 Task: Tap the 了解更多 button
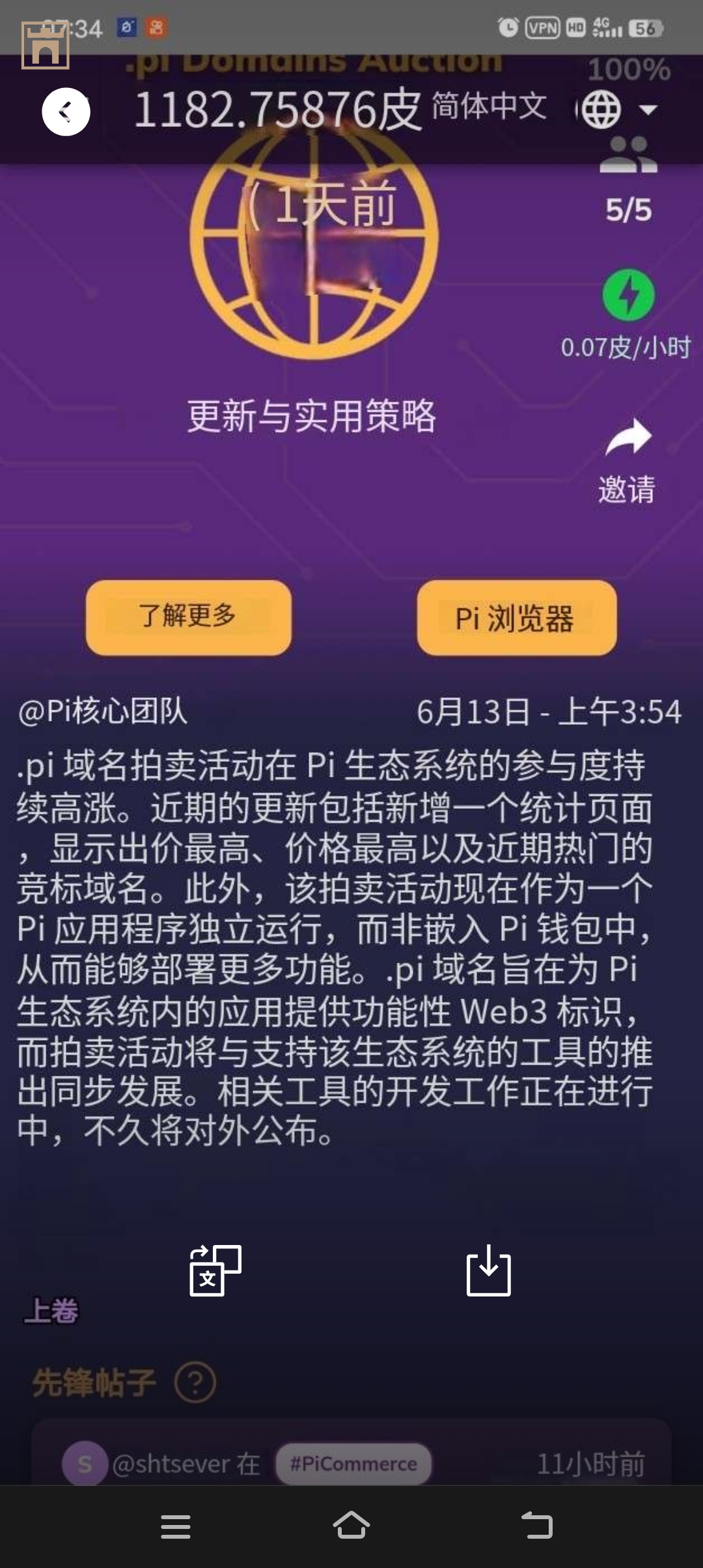pyautogui.click(x=188, y=617)
